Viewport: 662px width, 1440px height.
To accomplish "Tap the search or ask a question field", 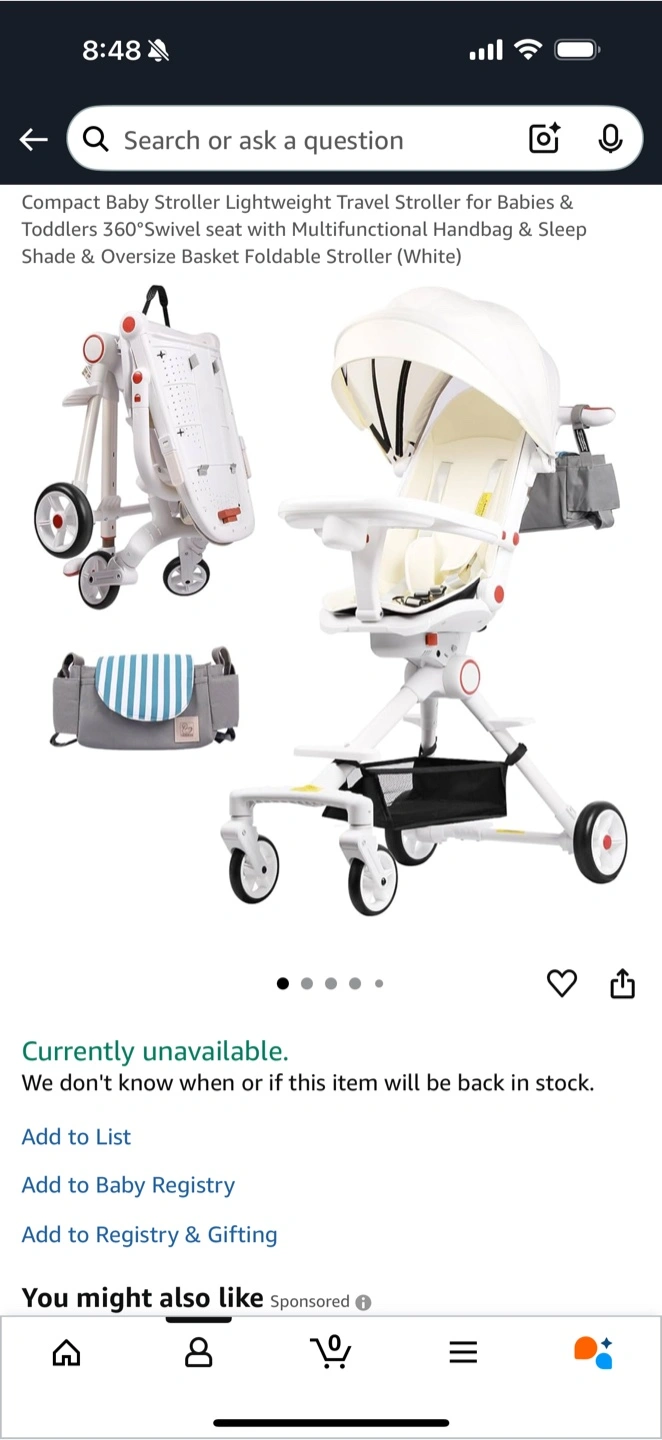I will (300, 140).
